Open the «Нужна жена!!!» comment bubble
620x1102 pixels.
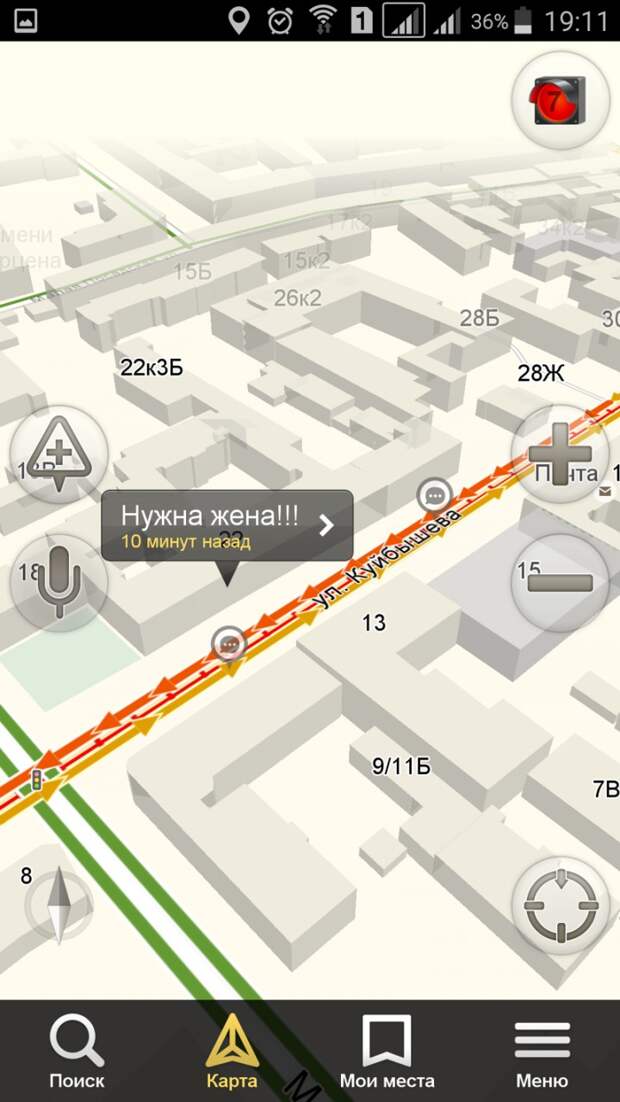[x=227, y=525]
